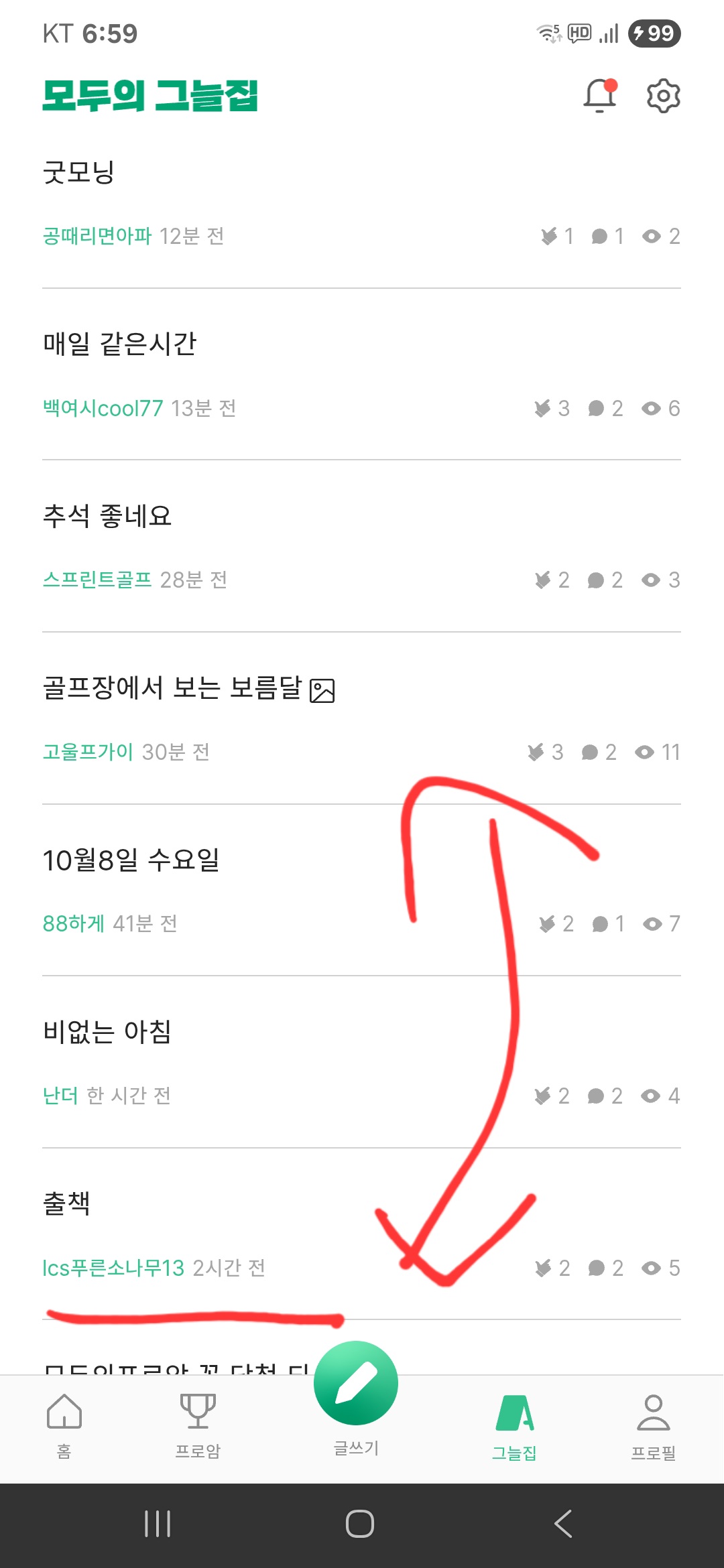The image size is (724, 1568).
Task: Open the post titled 굿모닝
Action: tap(79, 172)
